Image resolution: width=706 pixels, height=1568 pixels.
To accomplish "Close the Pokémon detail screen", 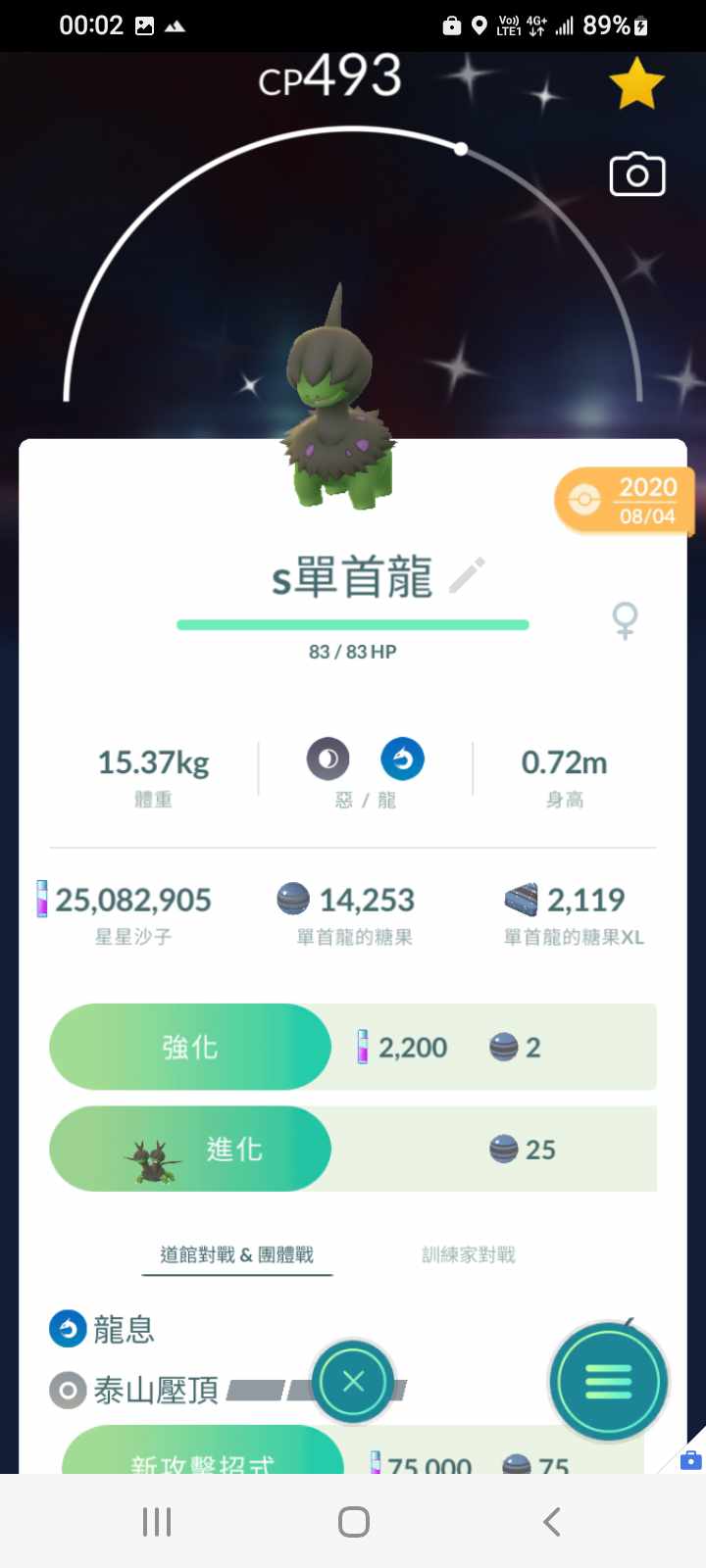I will click(353, 1382).
